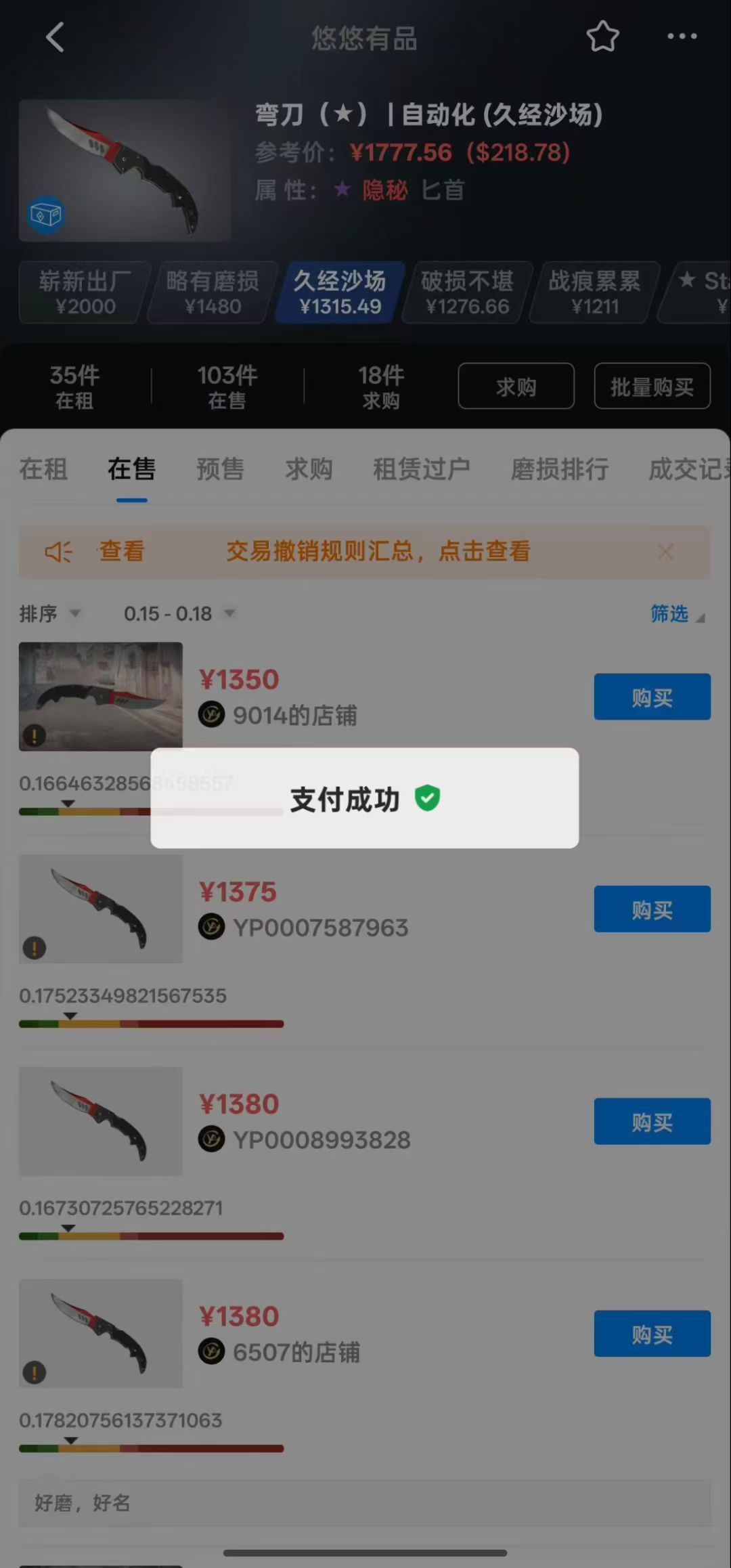
Task: Buy the ¥1350 knife from 9014的店铺
Action: [652, 696]
